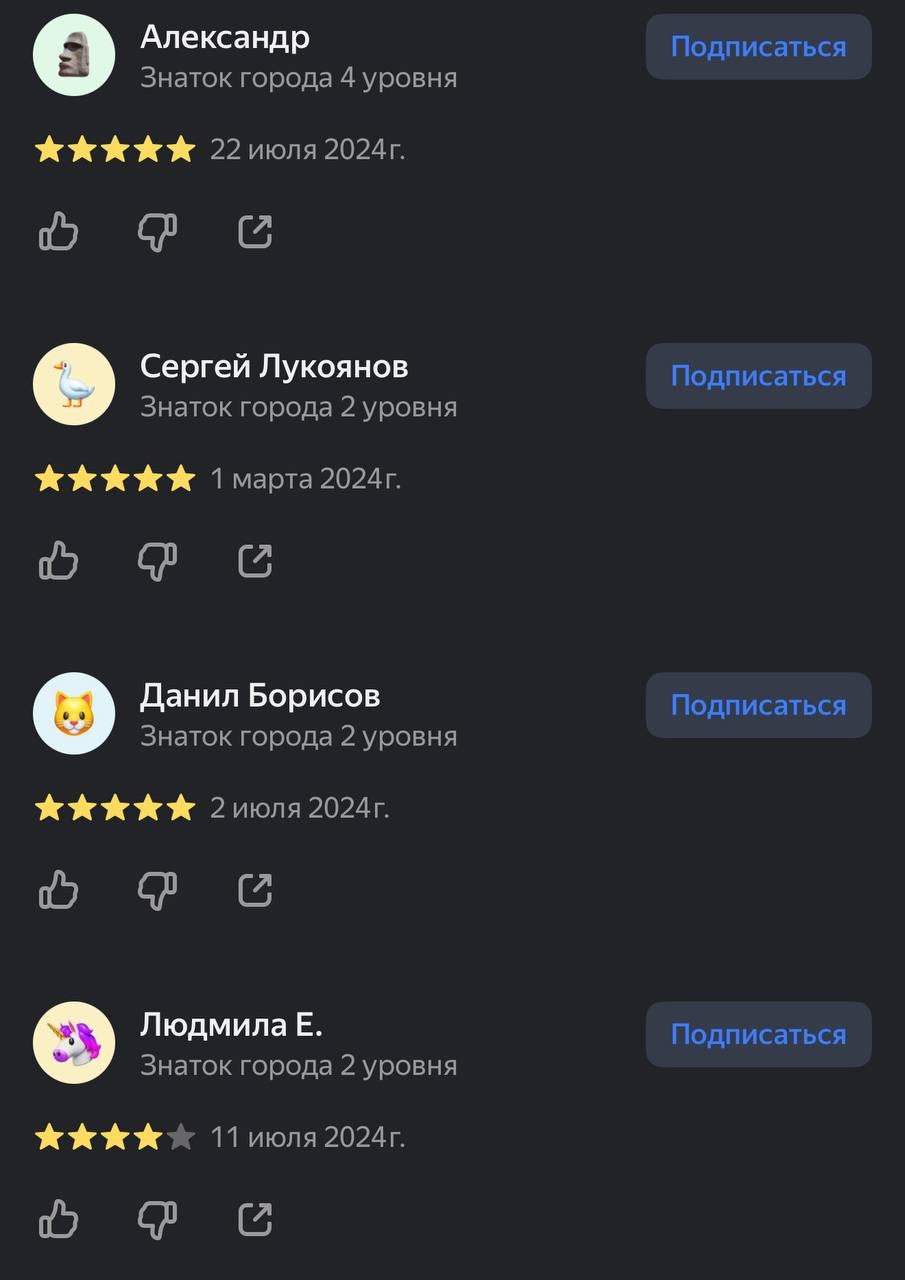Viewport: 905px width, 1280px height.
Task: Share Данил Борисов's review
Action: pos(255,890)
